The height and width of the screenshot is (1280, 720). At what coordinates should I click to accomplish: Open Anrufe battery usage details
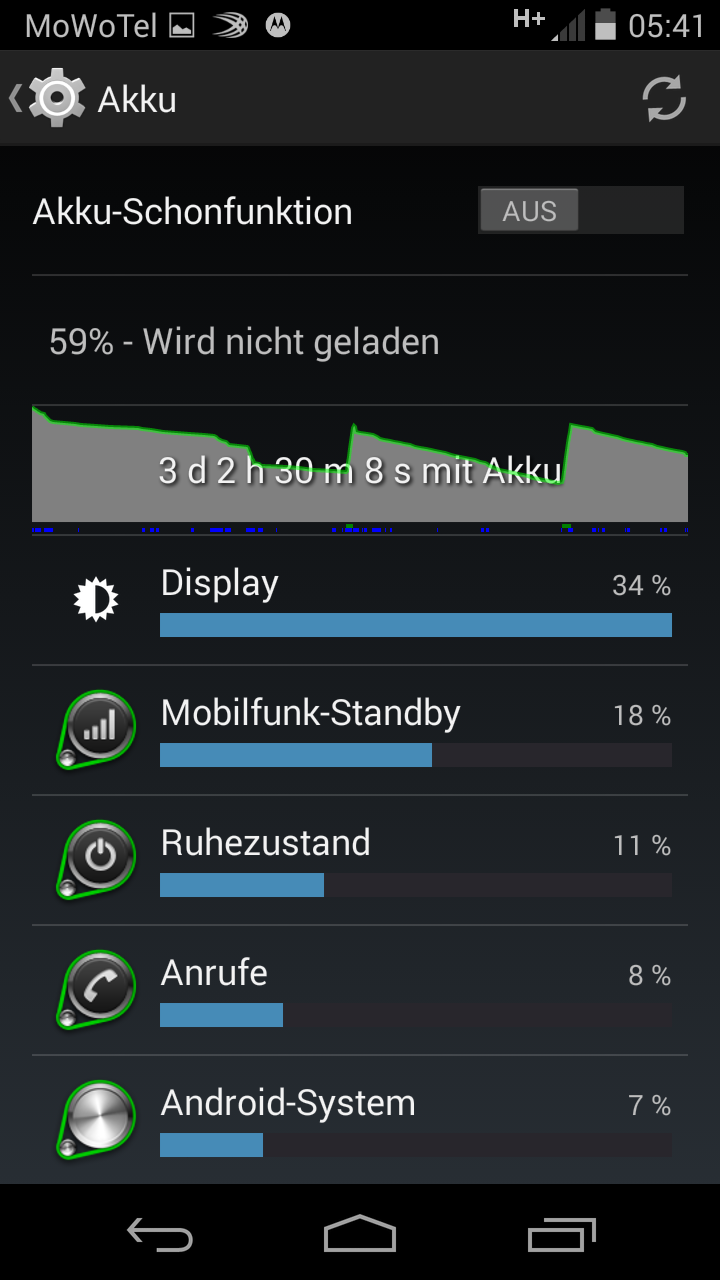point(360,990)
